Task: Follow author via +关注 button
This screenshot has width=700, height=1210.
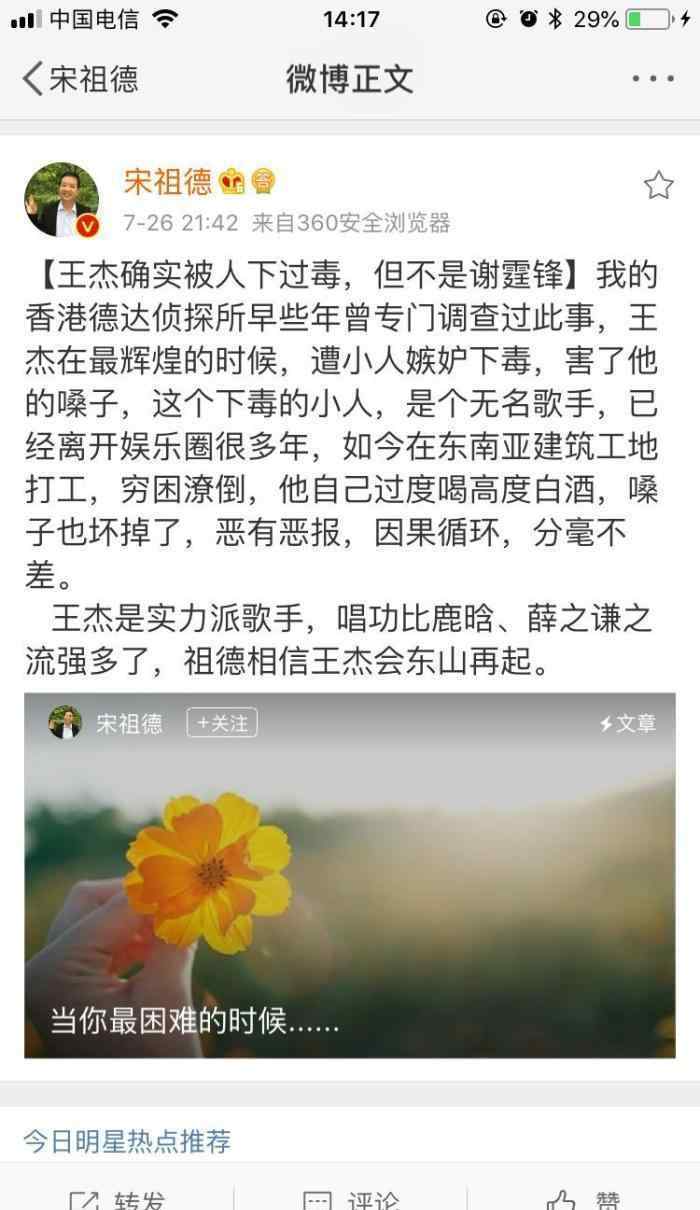Action: 222,723
